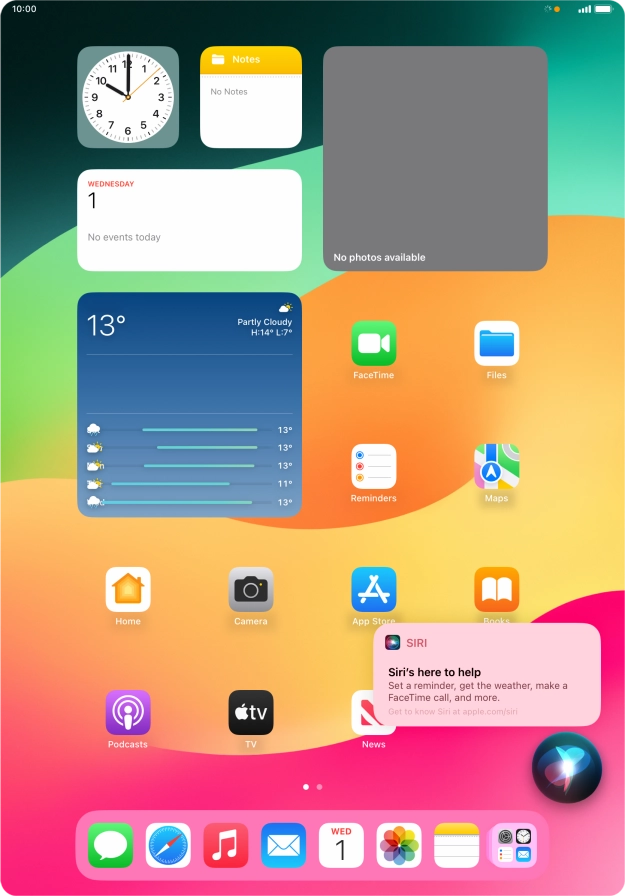Launch the Camera
This screenshot has height=896, width=625.
251,590
